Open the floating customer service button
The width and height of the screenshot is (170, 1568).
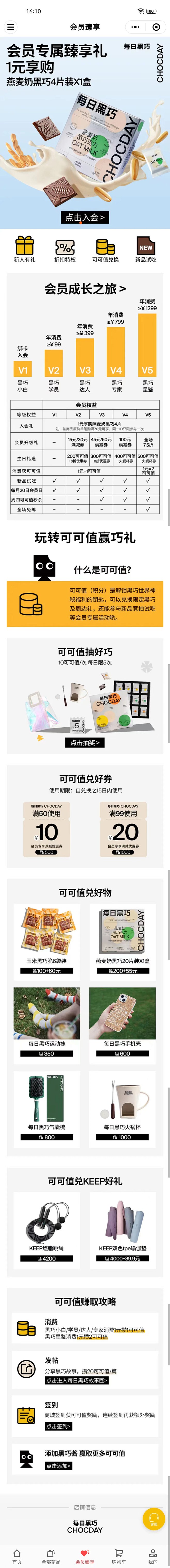153,1519
